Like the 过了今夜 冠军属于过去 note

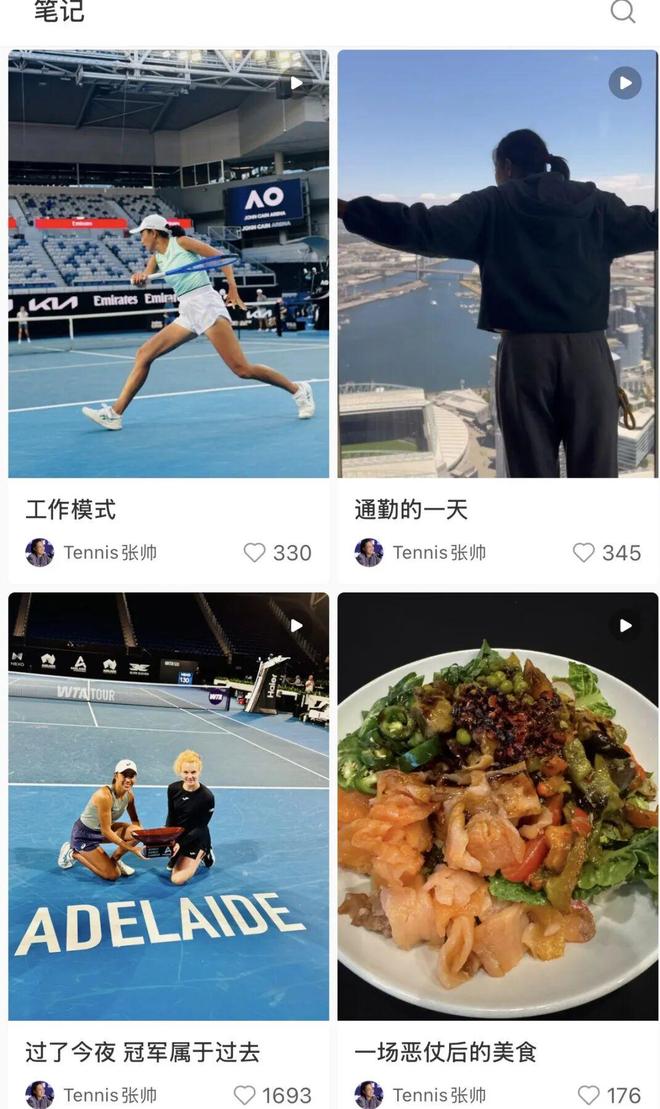(244, 1095)
